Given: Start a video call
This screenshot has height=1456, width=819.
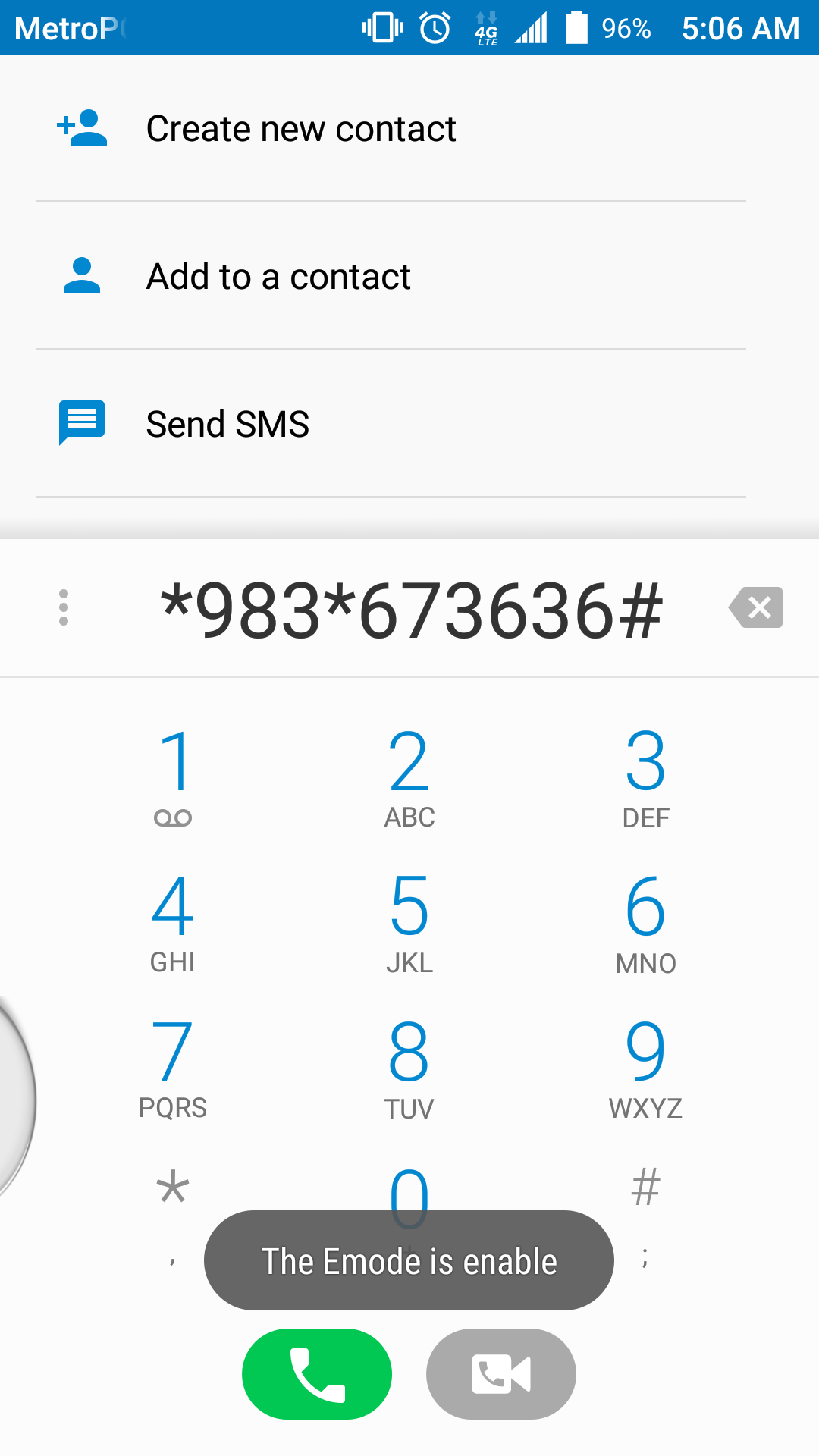Looking at the screenshot, I should pos(501,1373).
